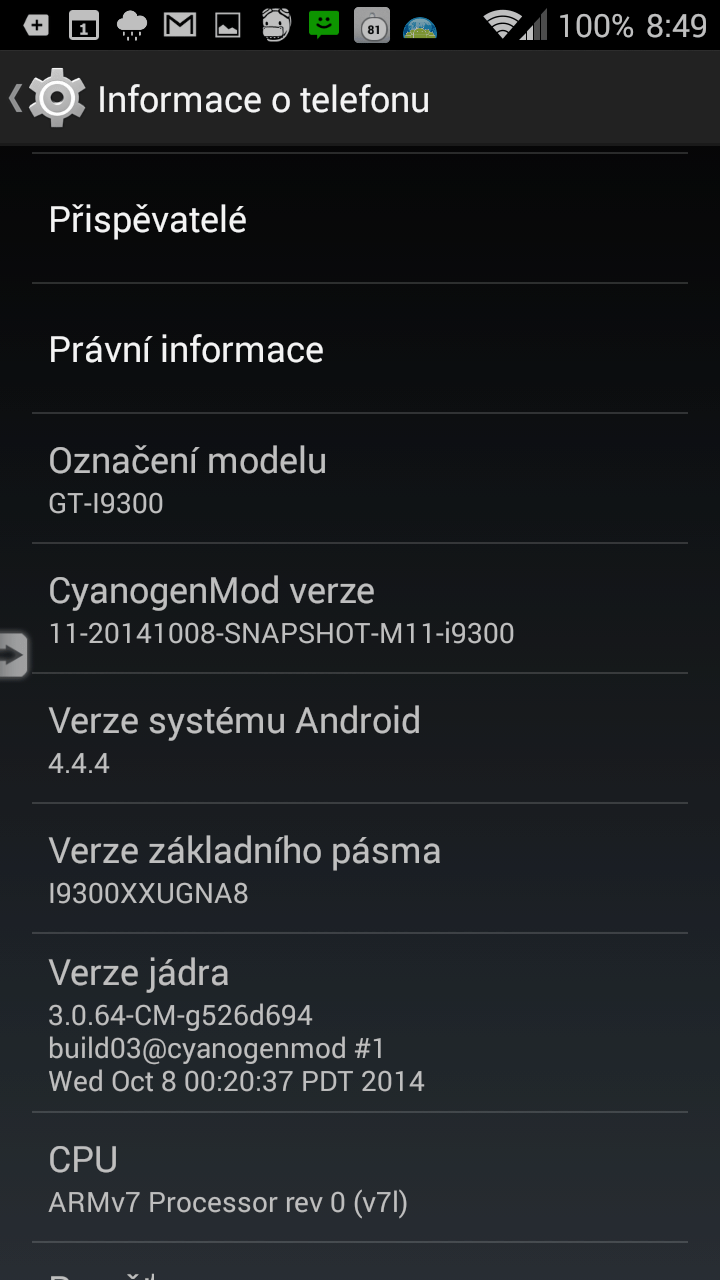This screenshot has height=1280, width=720.
Task: Tap Verze základního pásma row
Action: click(360, 869)
